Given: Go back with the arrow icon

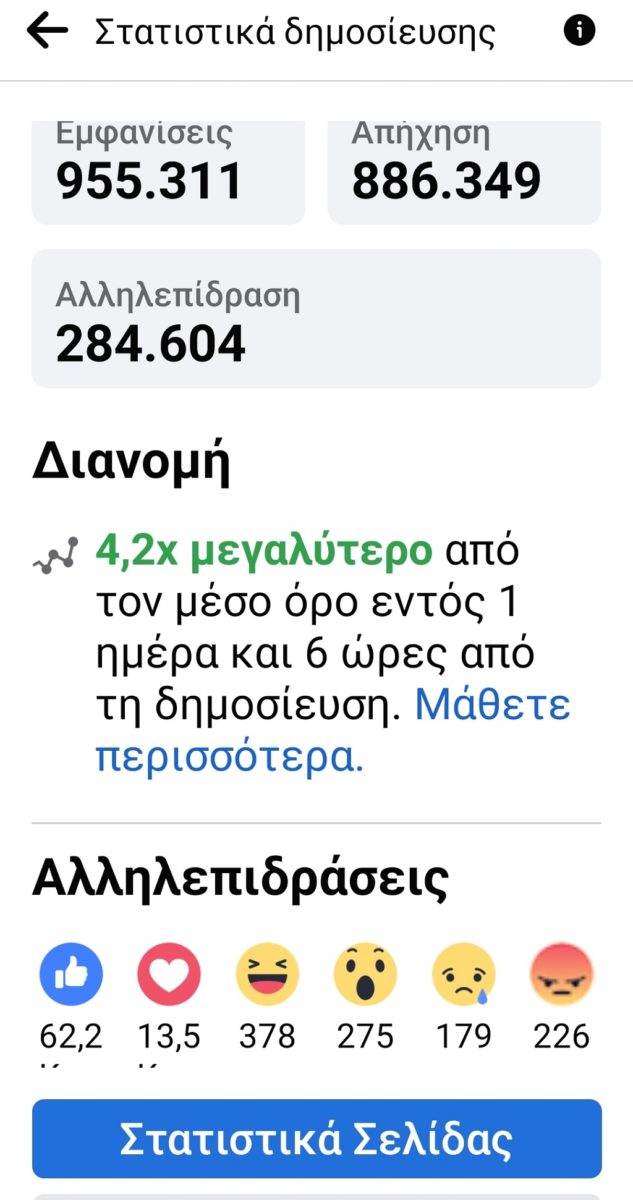Looking at the screenshot, I should pos(47,32).
